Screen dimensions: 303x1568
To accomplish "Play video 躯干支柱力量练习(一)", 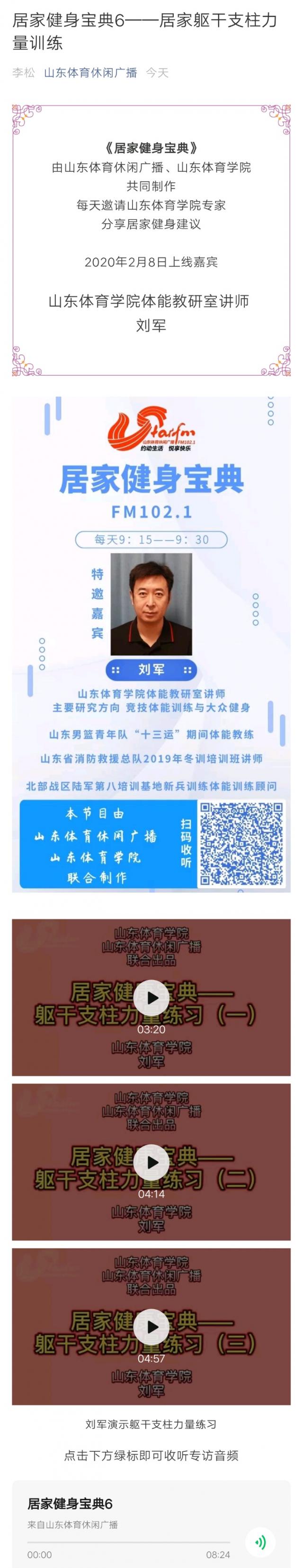I will 151,997.
